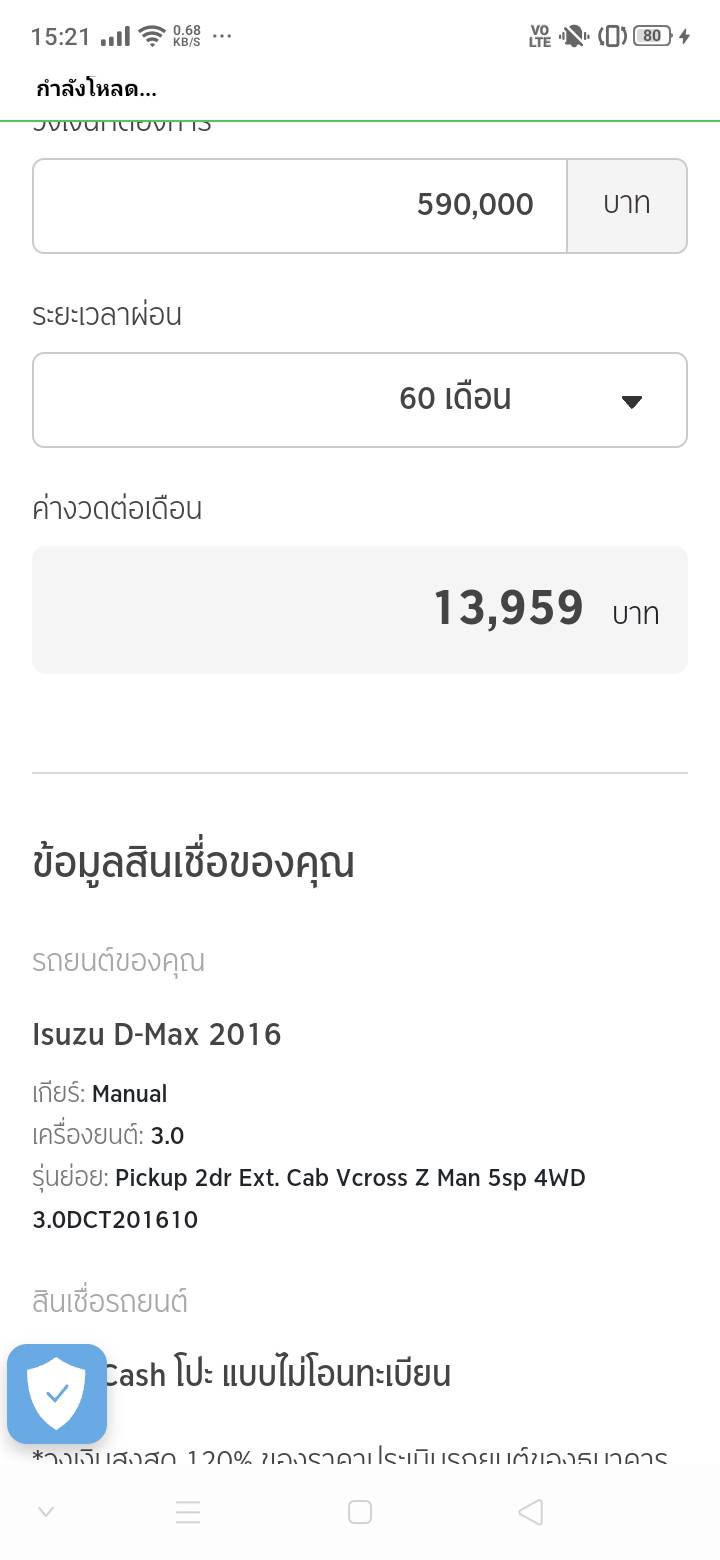Viewport: 720px width, 1560px height.
Task: Edit the 590,000 baht loan amount field
Action: (x=300, y=205)
